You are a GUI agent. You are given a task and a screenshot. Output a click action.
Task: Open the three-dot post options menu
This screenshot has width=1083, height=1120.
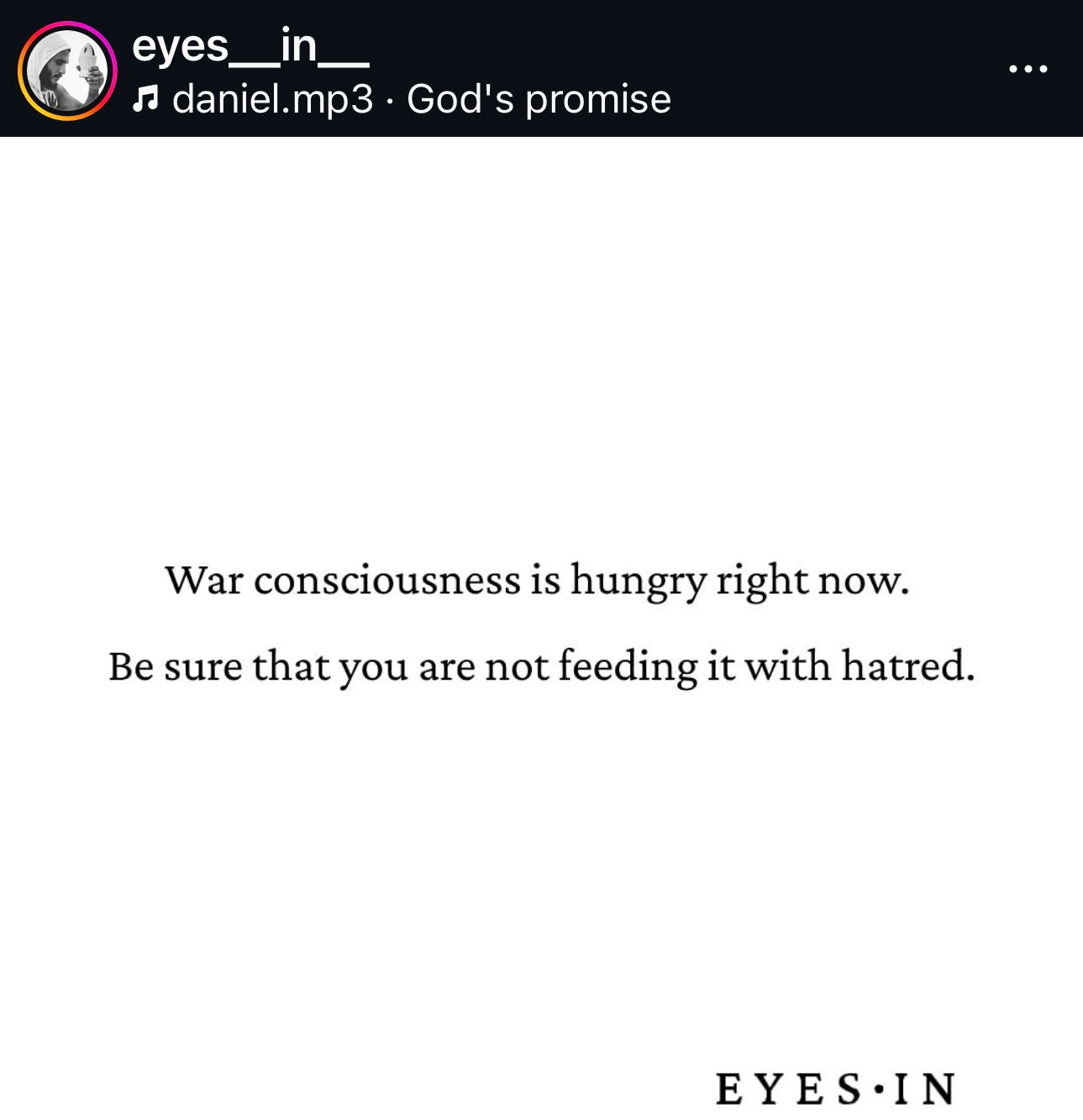pyautogui.click(x=1028, y=69)
